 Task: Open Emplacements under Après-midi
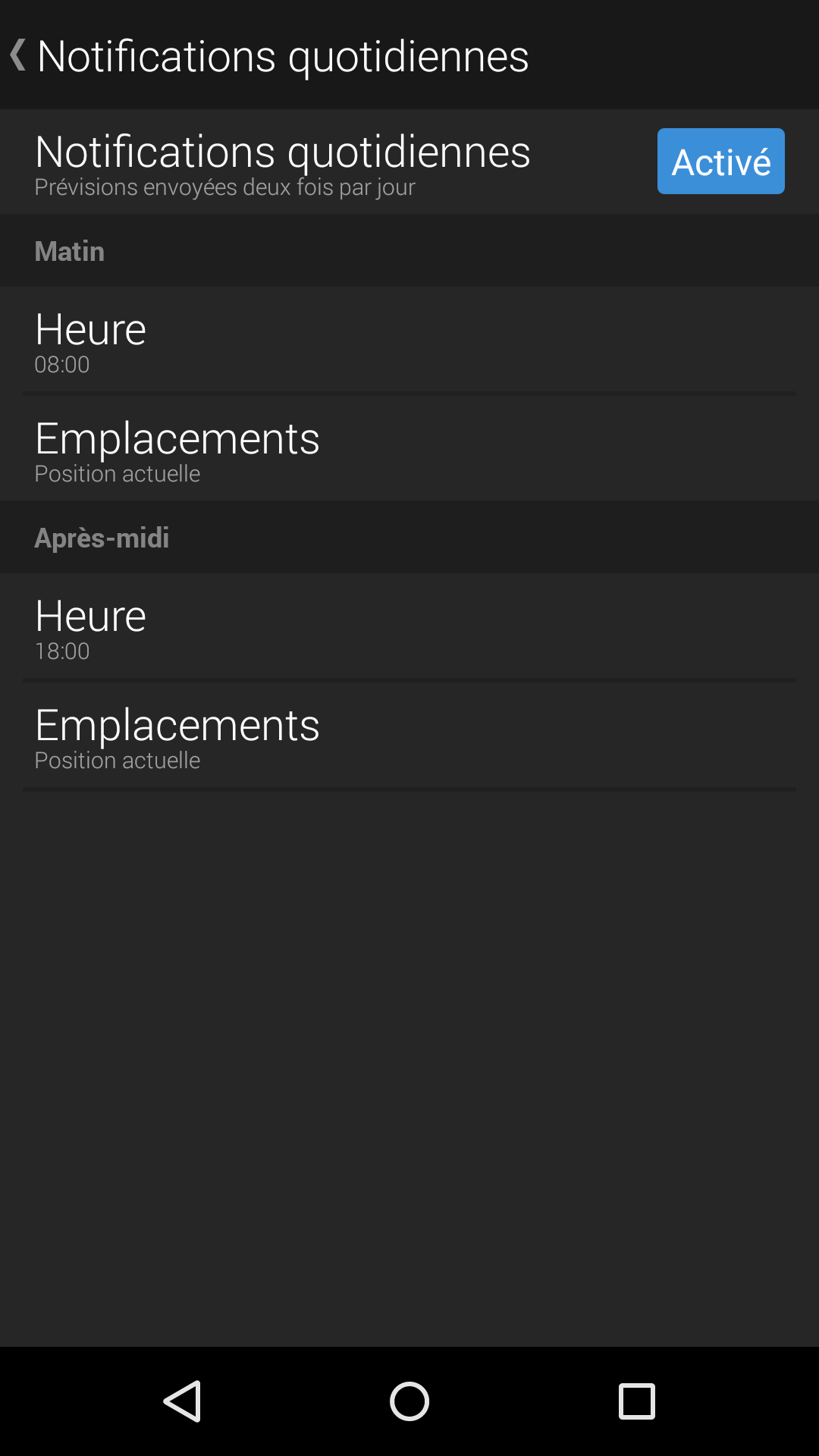pos(409,736)
